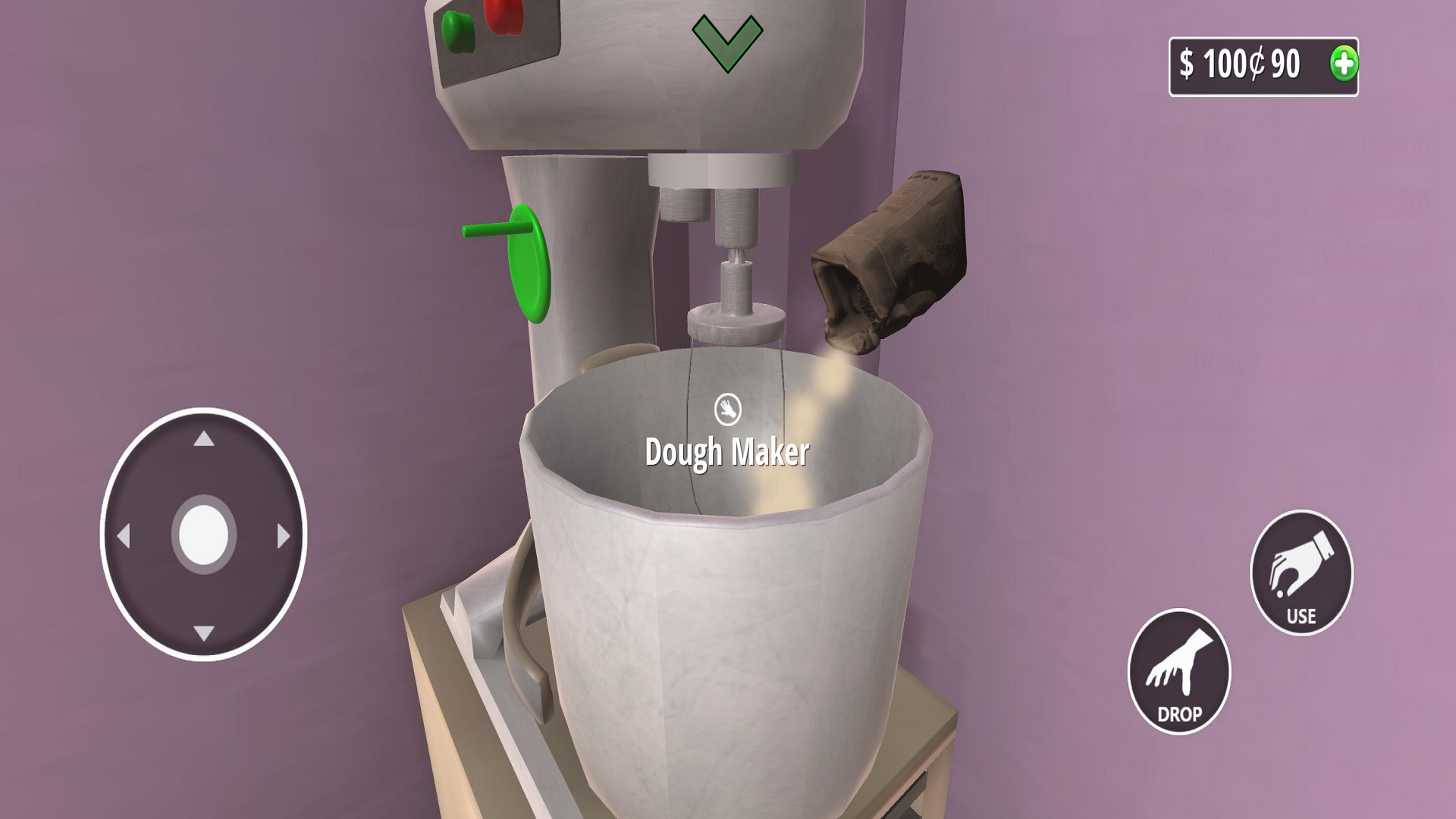The height and width of the screenshot is (819, 1456).
Task: Tap the joystick down arrow
Action: (203, 632)
